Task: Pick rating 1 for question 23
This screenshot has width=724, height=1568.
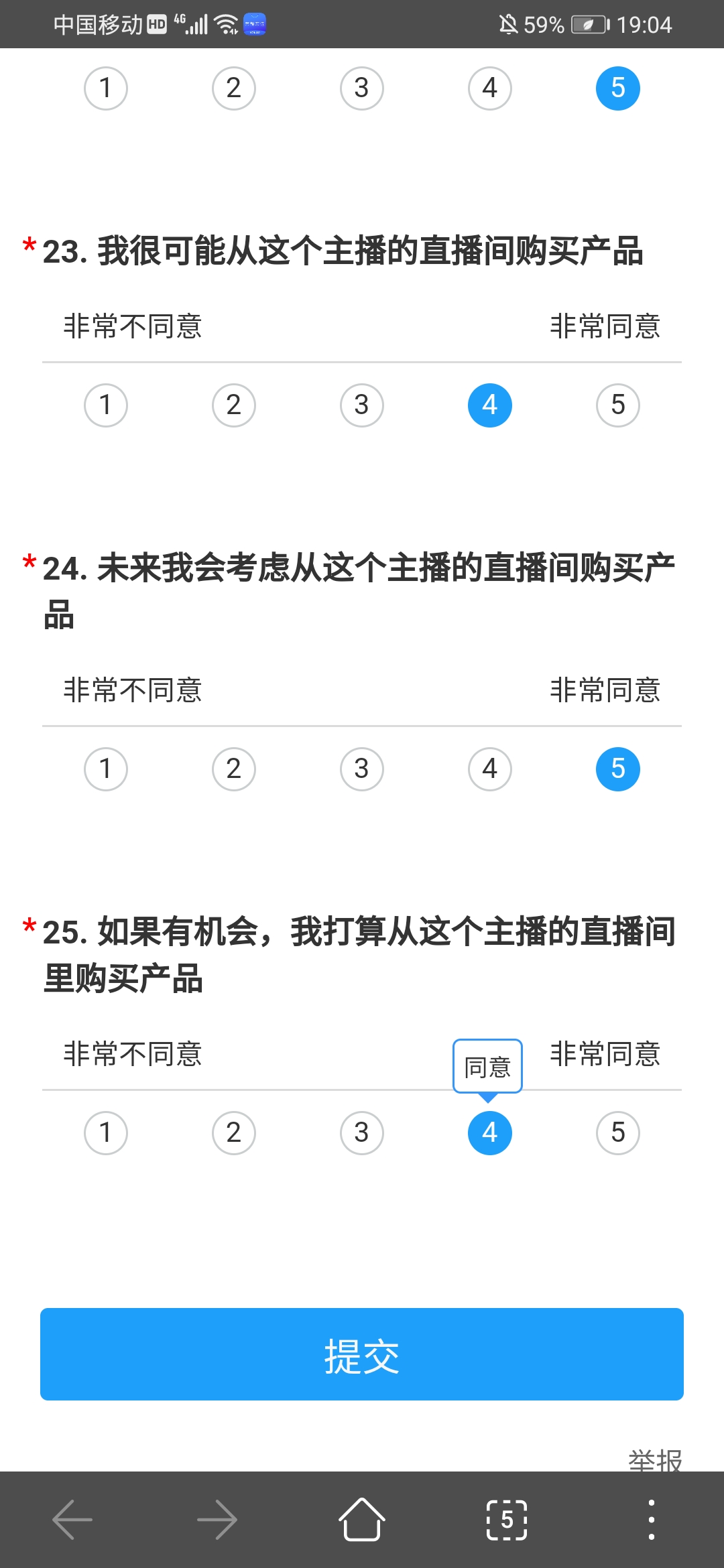Action: tap(105, 405)
